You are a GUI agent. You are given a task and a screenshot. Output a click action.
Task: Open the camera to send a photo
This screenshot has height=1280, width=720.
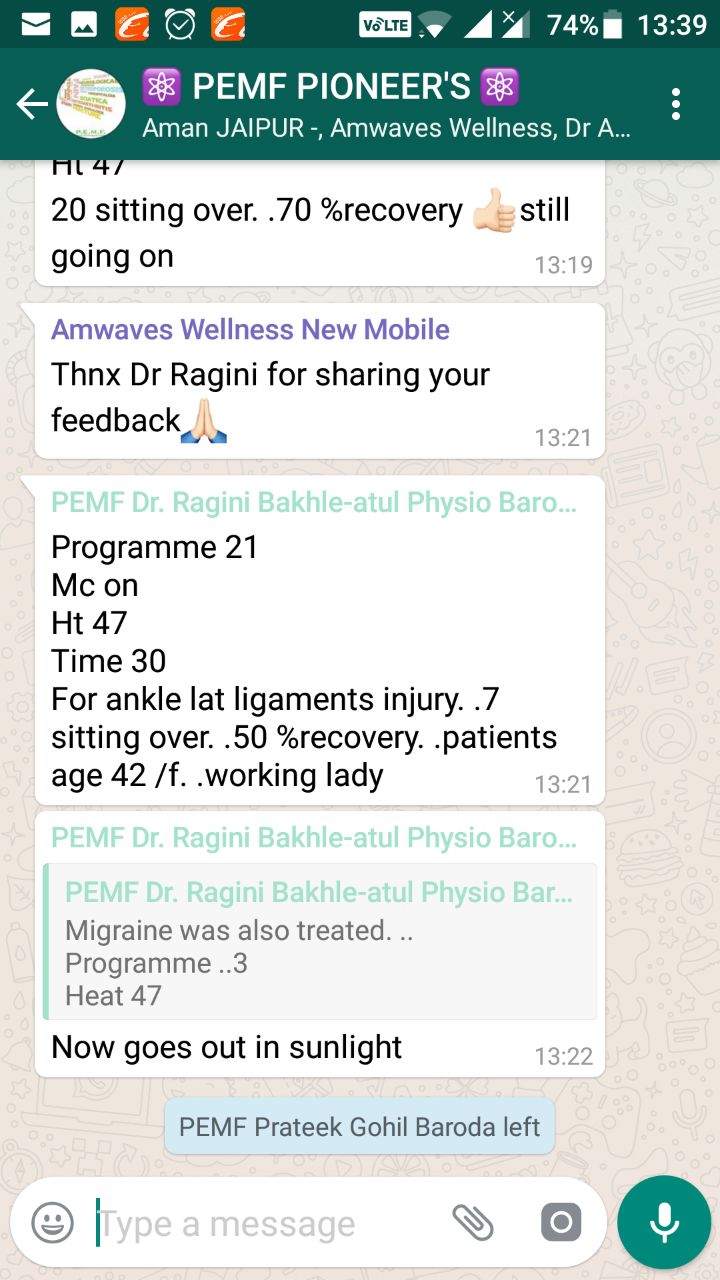(561, 1222)
